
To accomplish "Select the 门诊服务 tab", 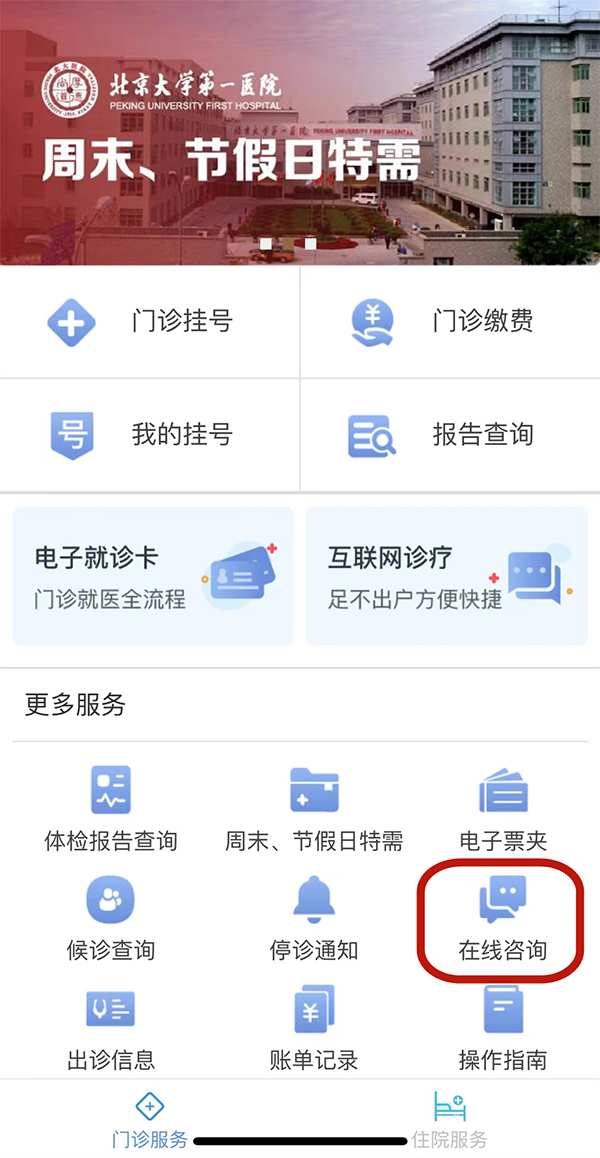I will [150, 1120].
